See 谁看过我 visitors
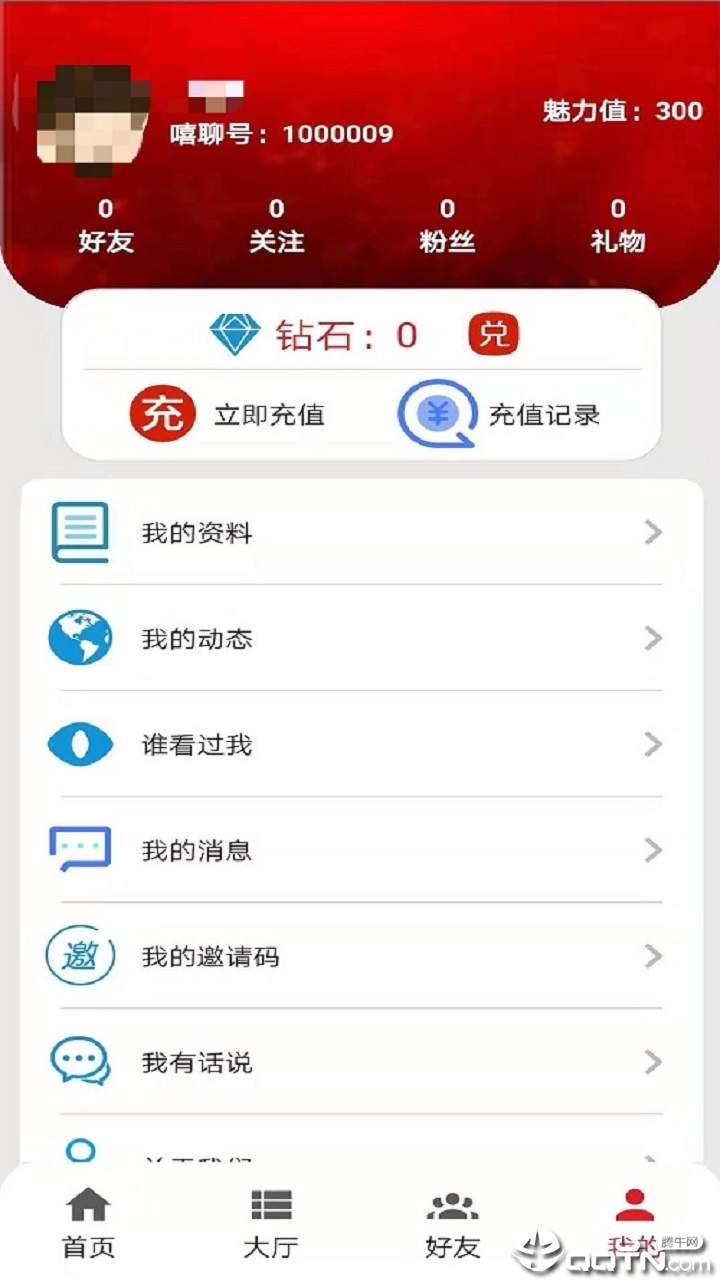 [x=360, y=745]
